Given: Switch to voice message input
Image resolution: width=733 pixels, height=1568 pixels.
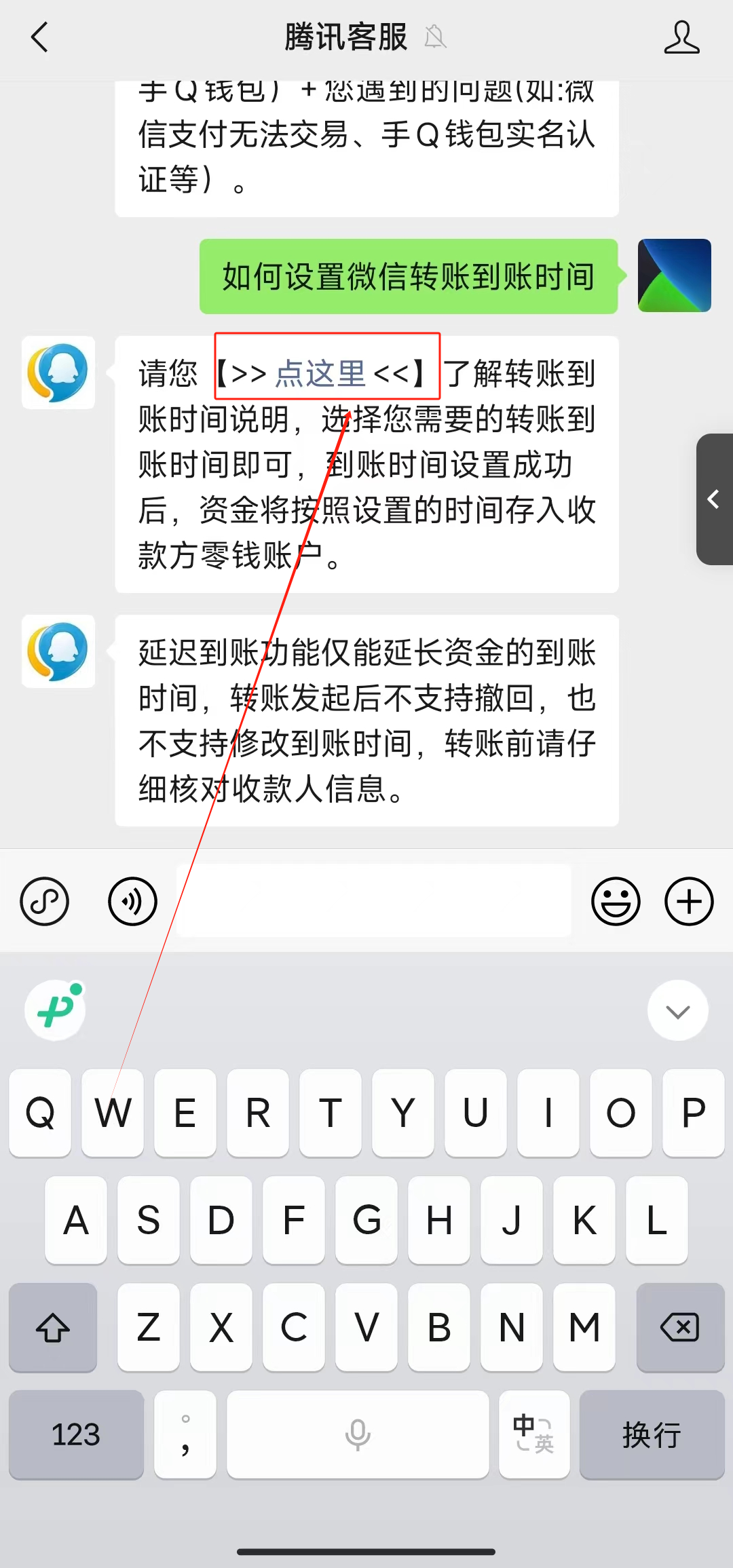Looking at the screenshot, I should click(x=133, y=901).
